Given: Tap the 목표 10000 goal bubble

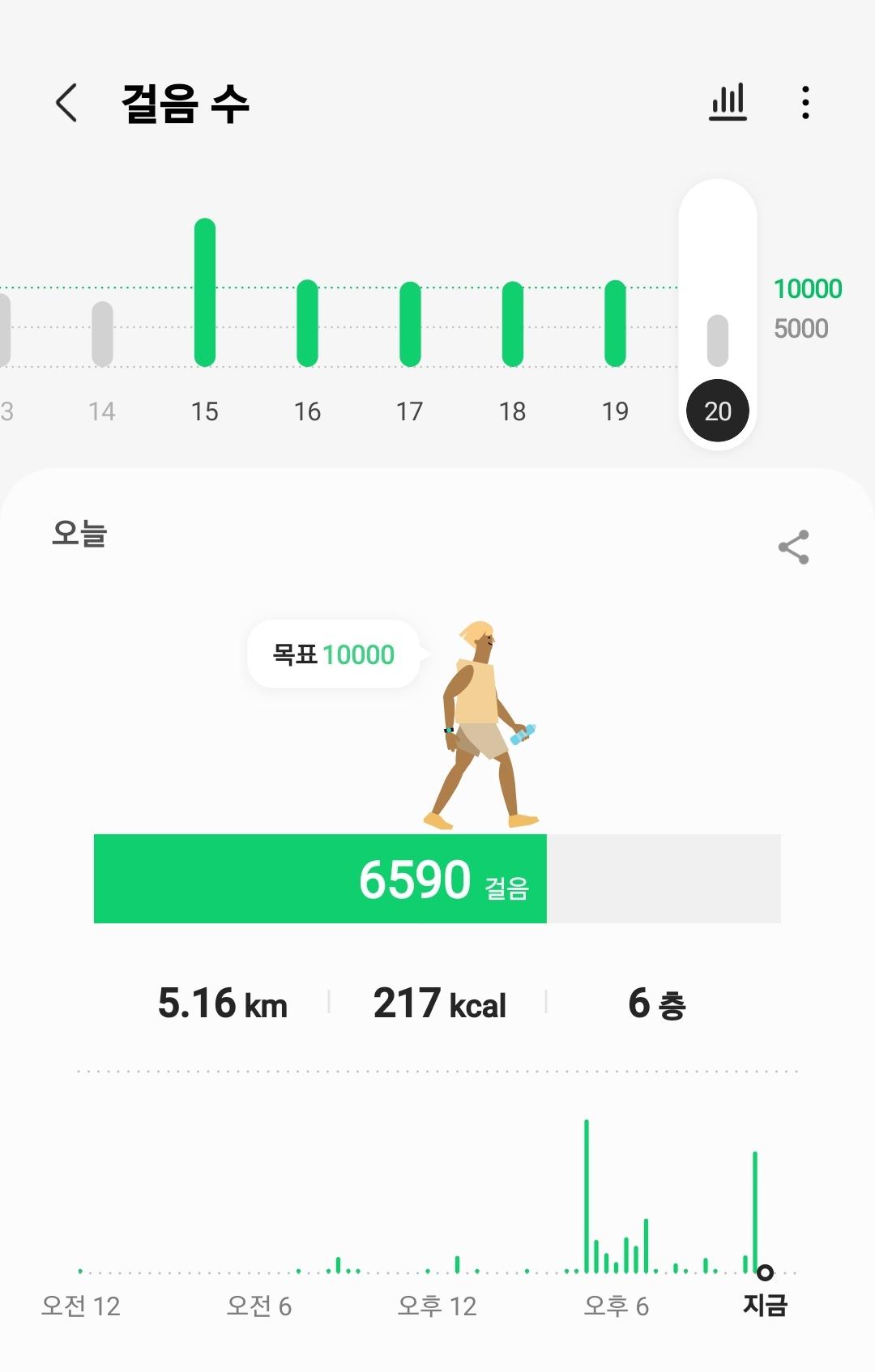Looking at the screenshot, I should pos(334,654).
